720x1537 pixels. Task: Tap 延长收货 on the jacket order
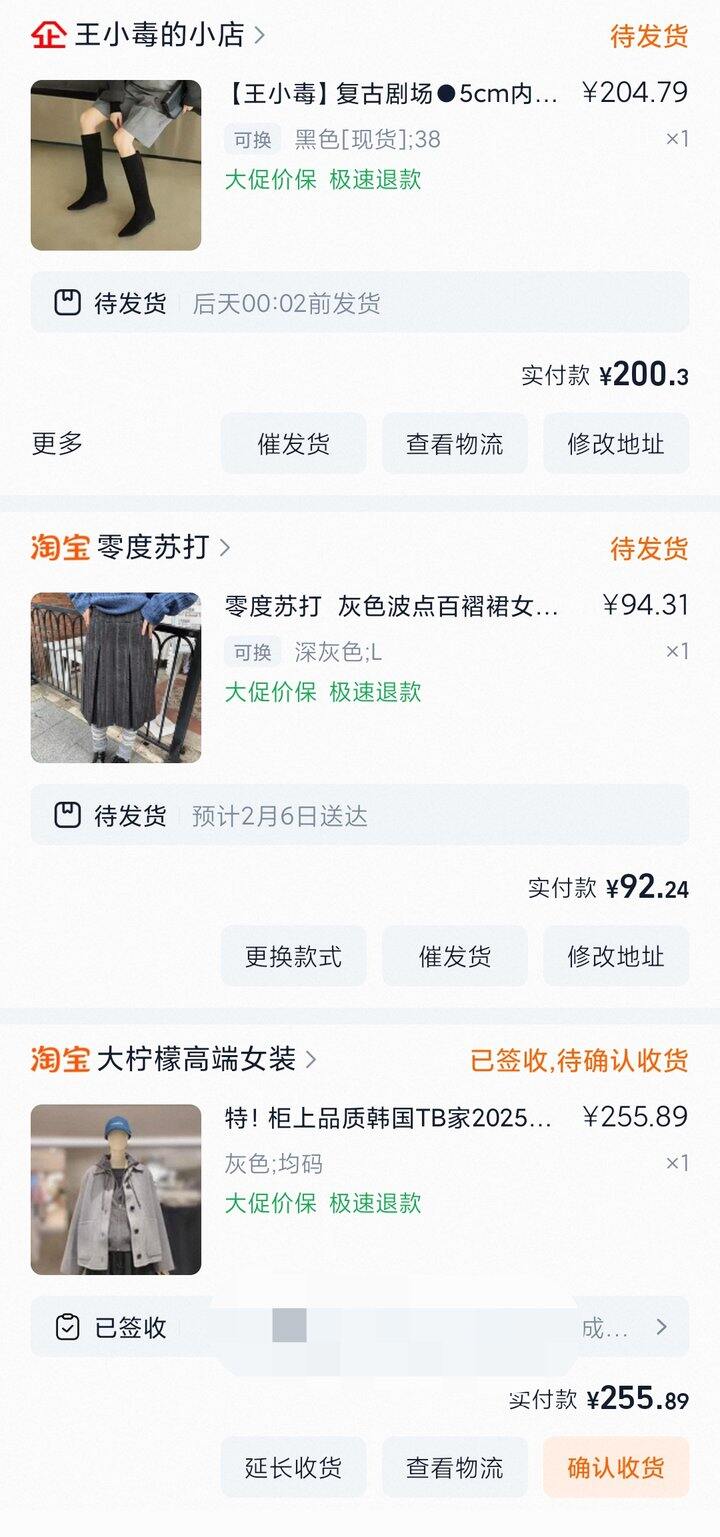293,1467
